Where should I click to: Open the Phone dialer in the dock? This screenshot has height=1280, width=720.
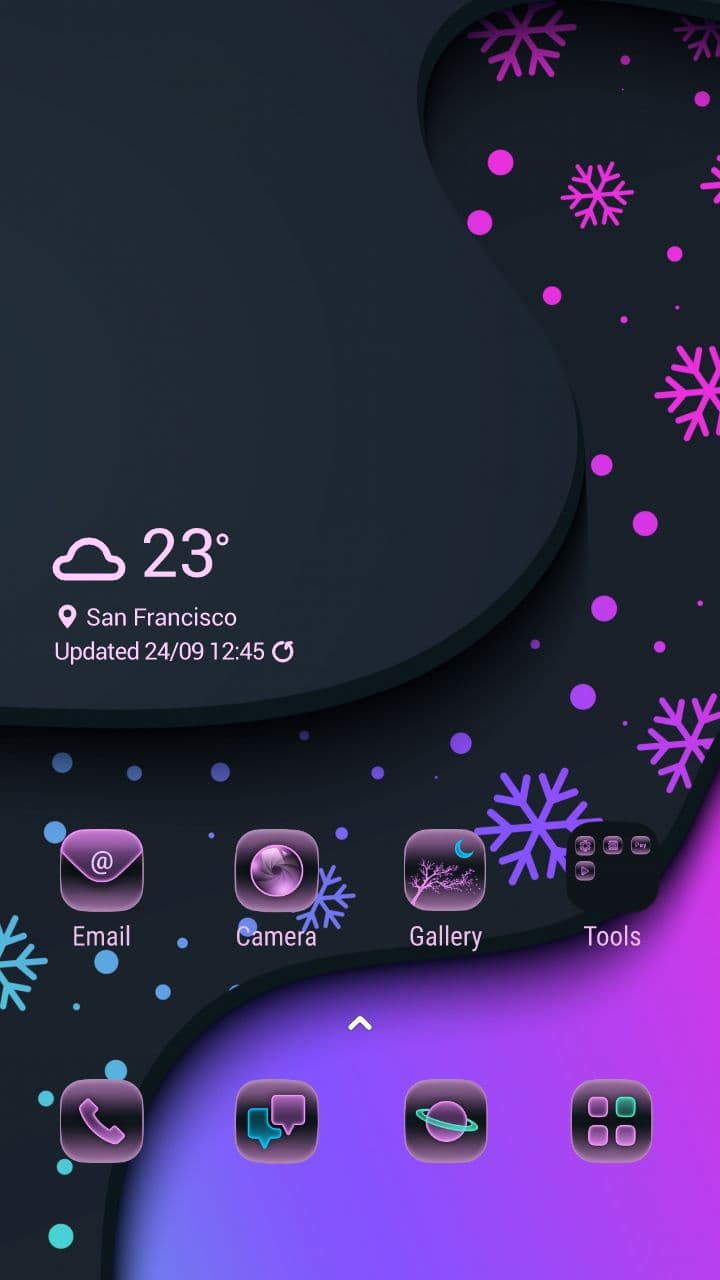[101, 1121]
